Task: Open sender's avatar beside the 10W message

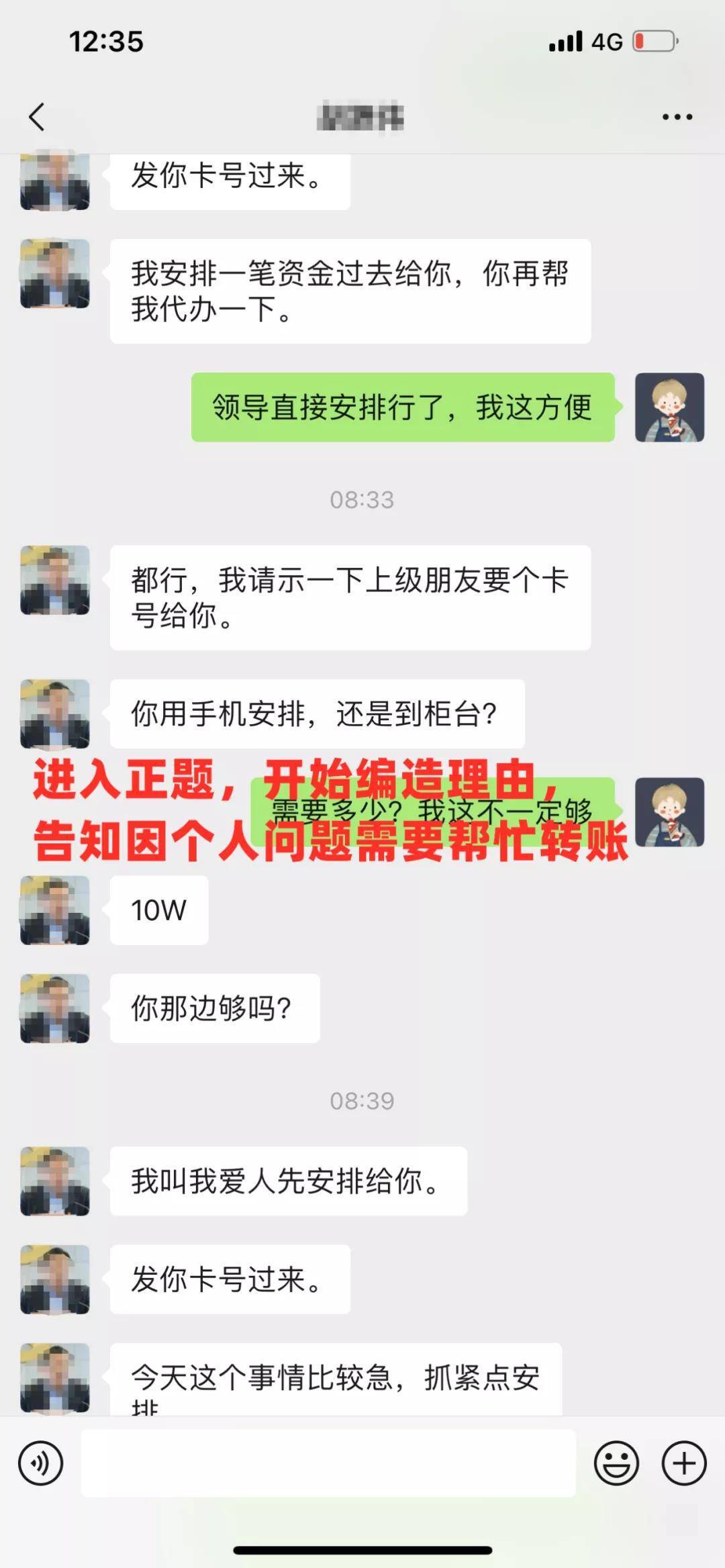Action: pos(55,910)
